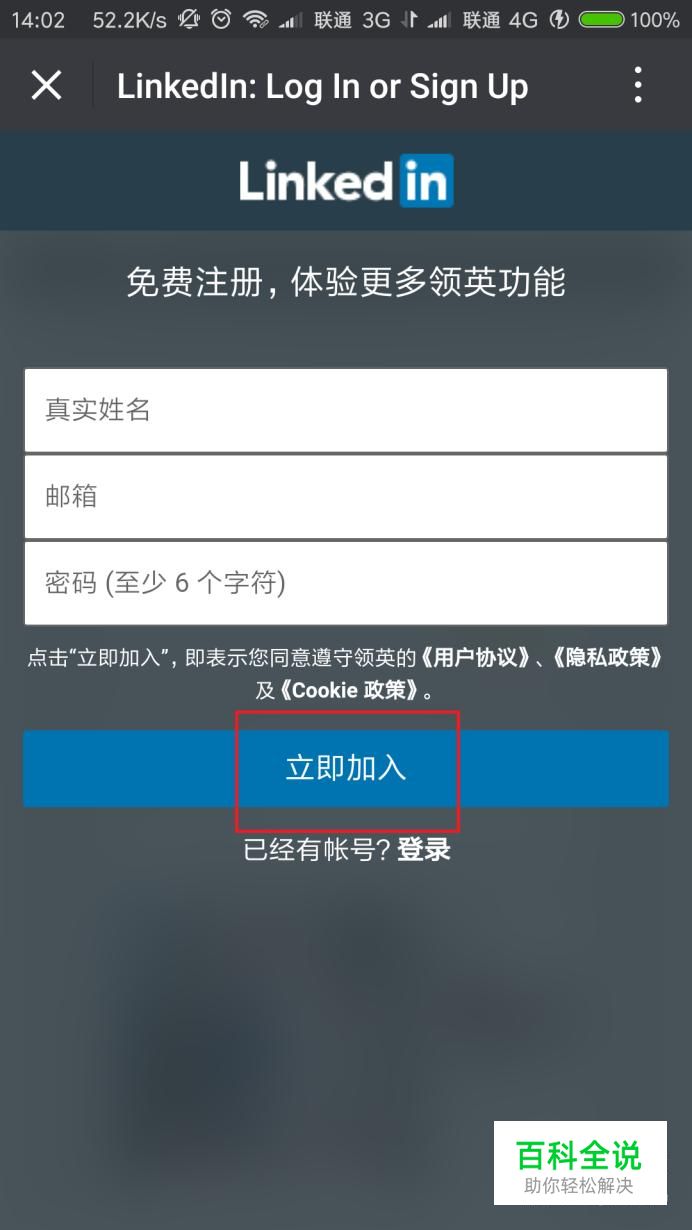Tap the 立即加入 join button
692x1230 pixels.
point(345,768)
